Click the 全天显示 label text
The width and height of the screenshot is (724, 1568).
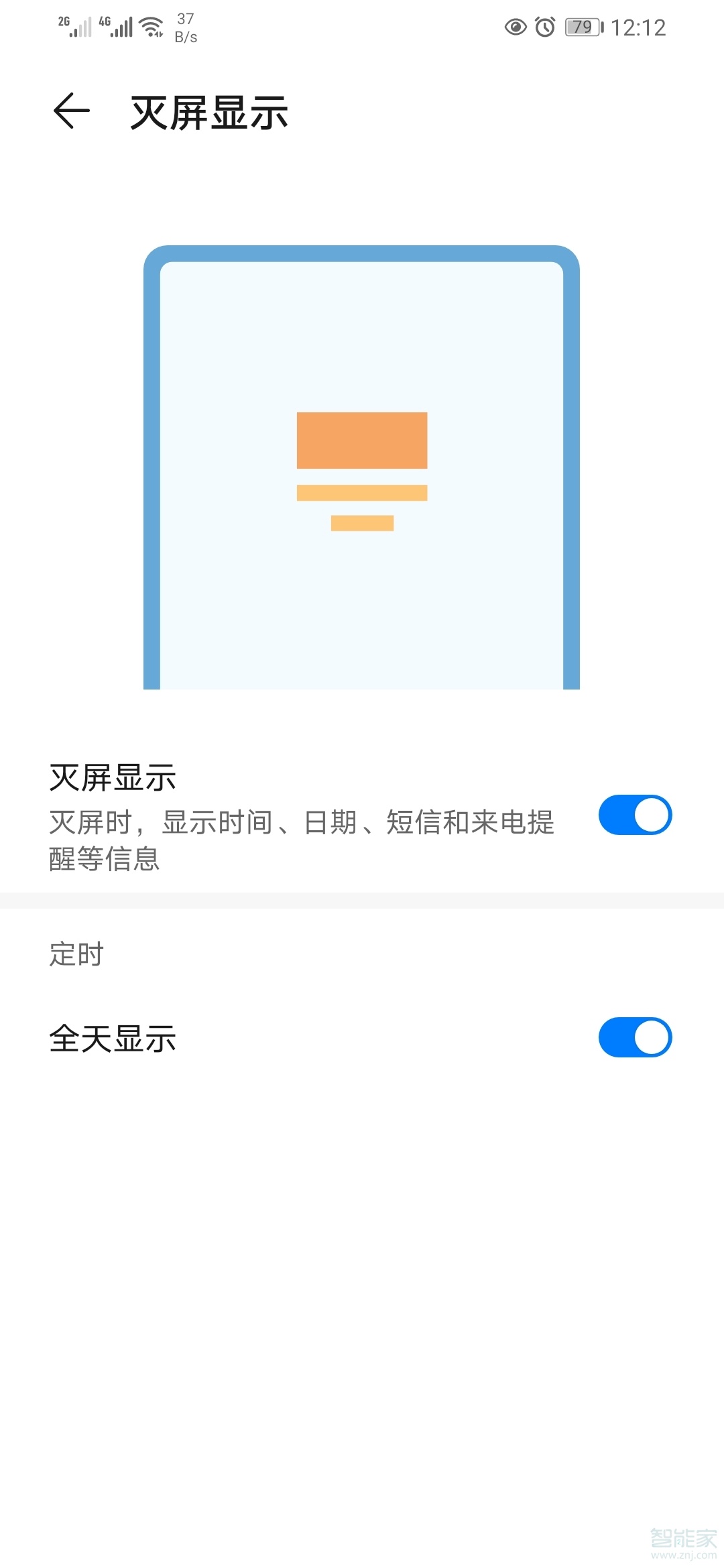pos(113,1037)
